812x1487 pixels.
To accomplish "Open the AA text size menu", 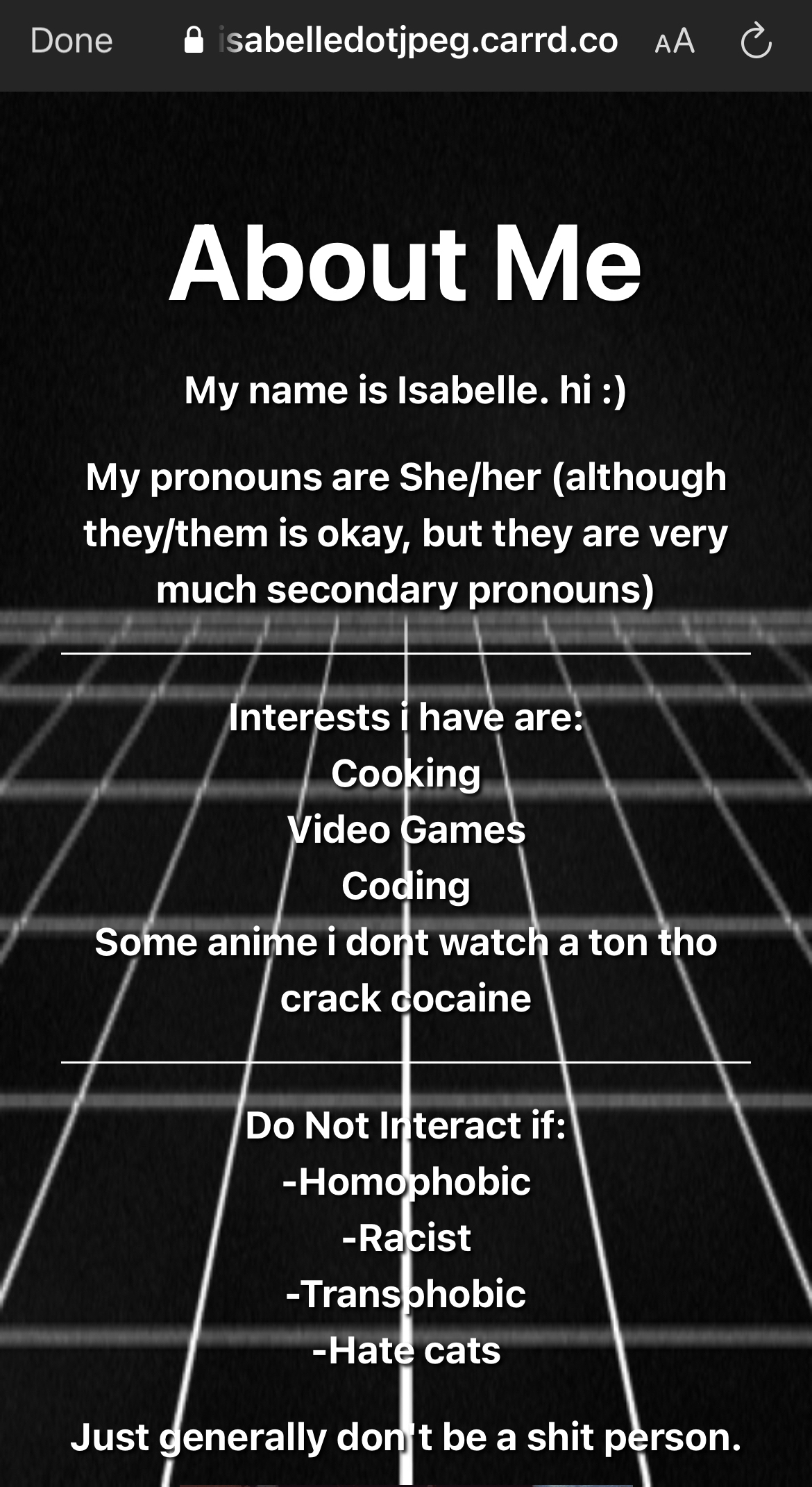I will 675,42.
